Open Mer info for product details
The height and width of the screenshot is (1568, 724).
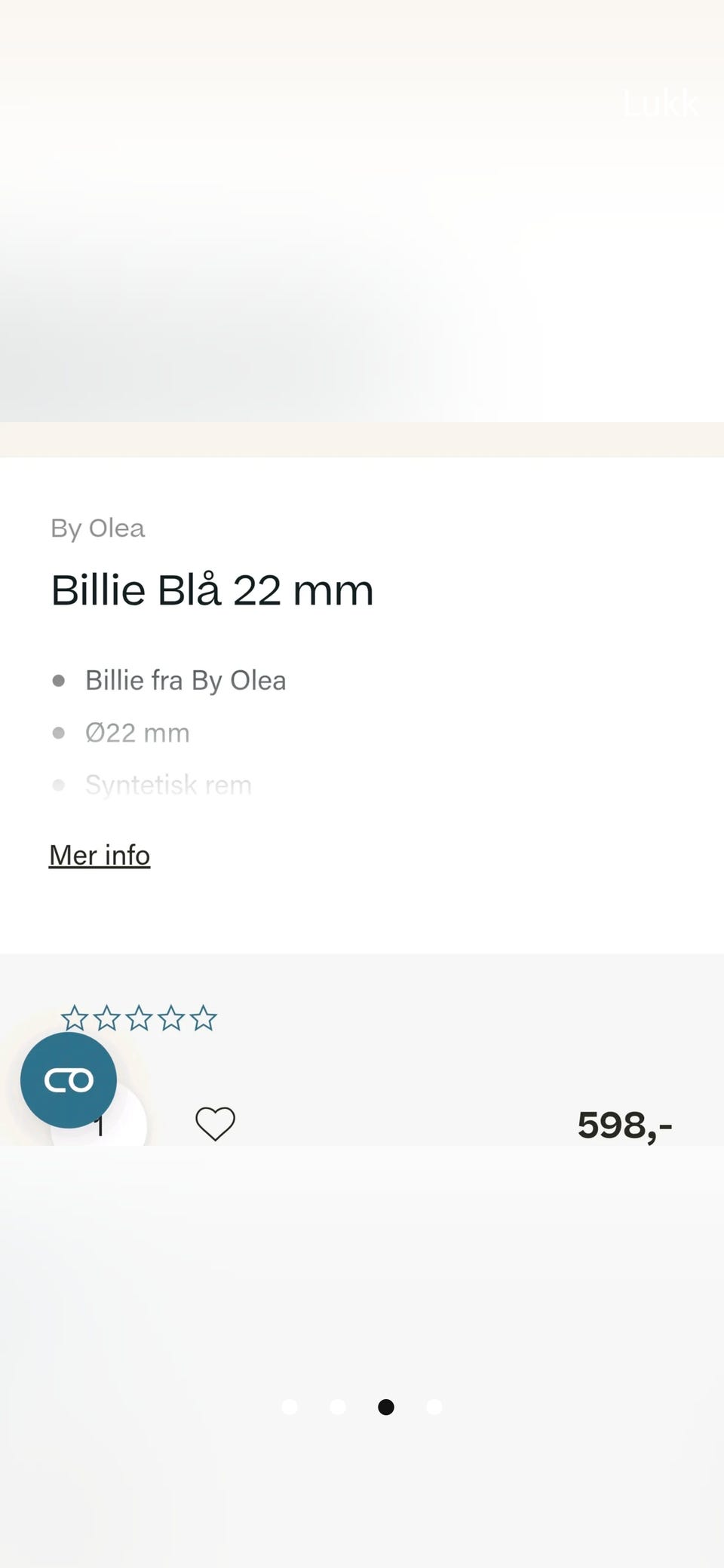(x=99, y=856)
